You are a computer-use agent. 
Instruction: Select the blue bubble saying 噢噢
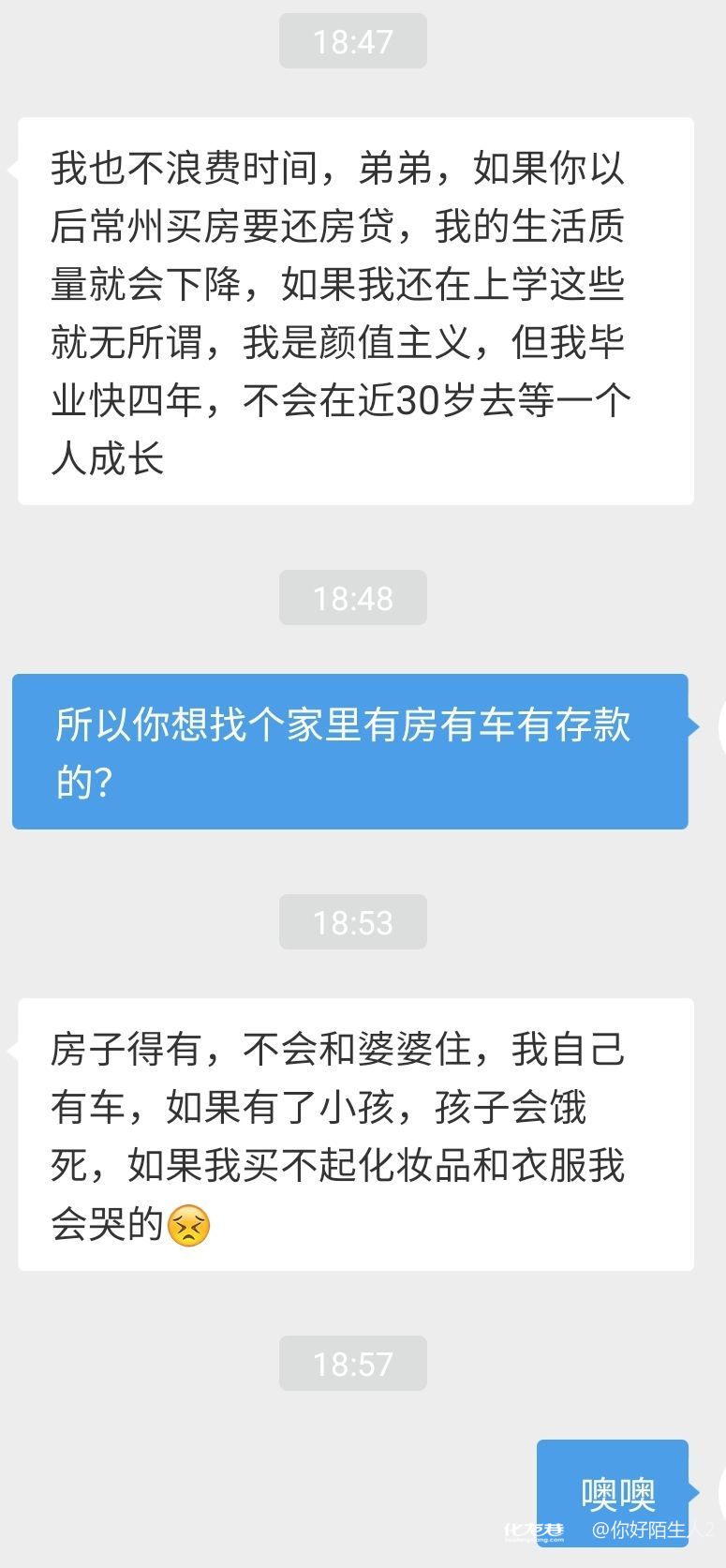[614, 1490]
